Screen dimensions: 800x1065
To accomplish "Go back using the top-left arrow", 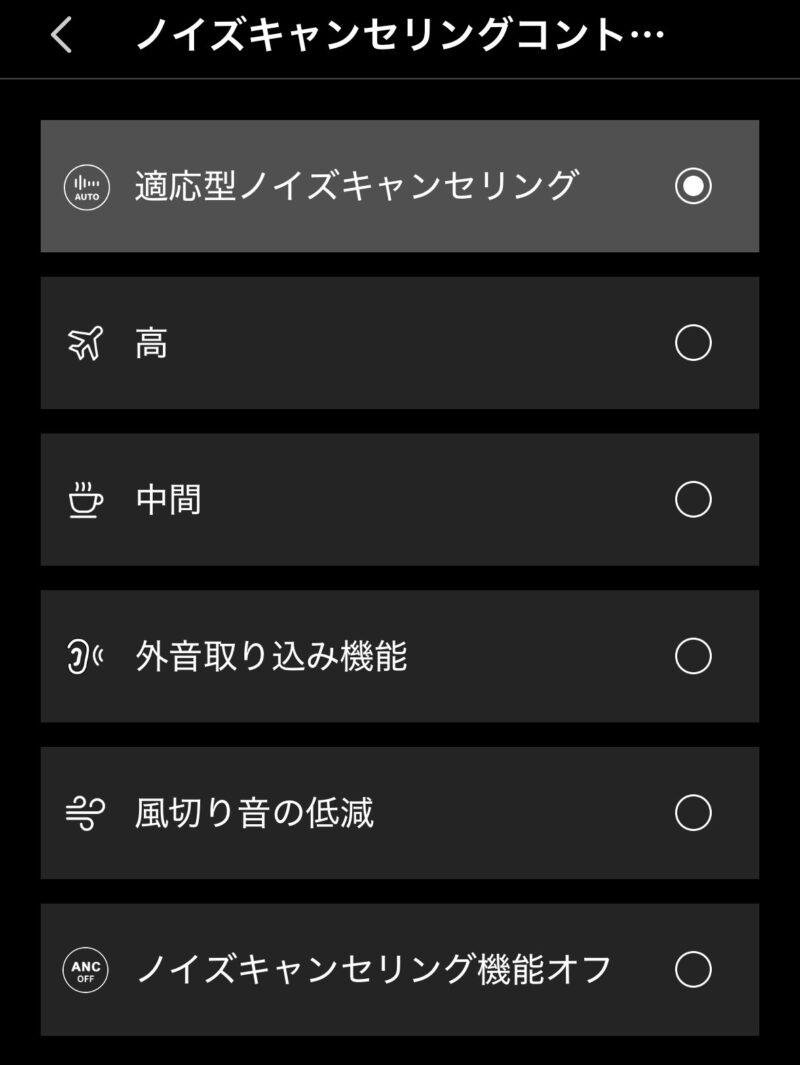I will point(62,37).
